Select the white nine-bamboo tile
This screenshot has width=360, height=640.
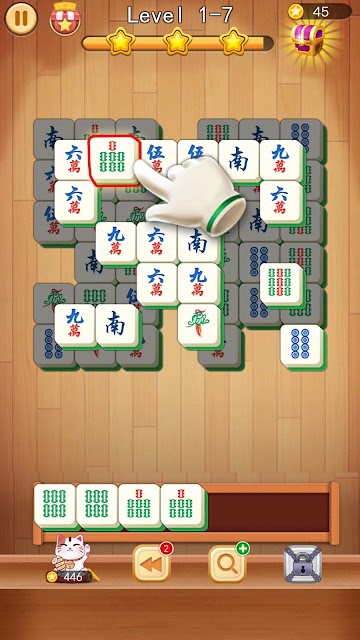coord(282,286)
